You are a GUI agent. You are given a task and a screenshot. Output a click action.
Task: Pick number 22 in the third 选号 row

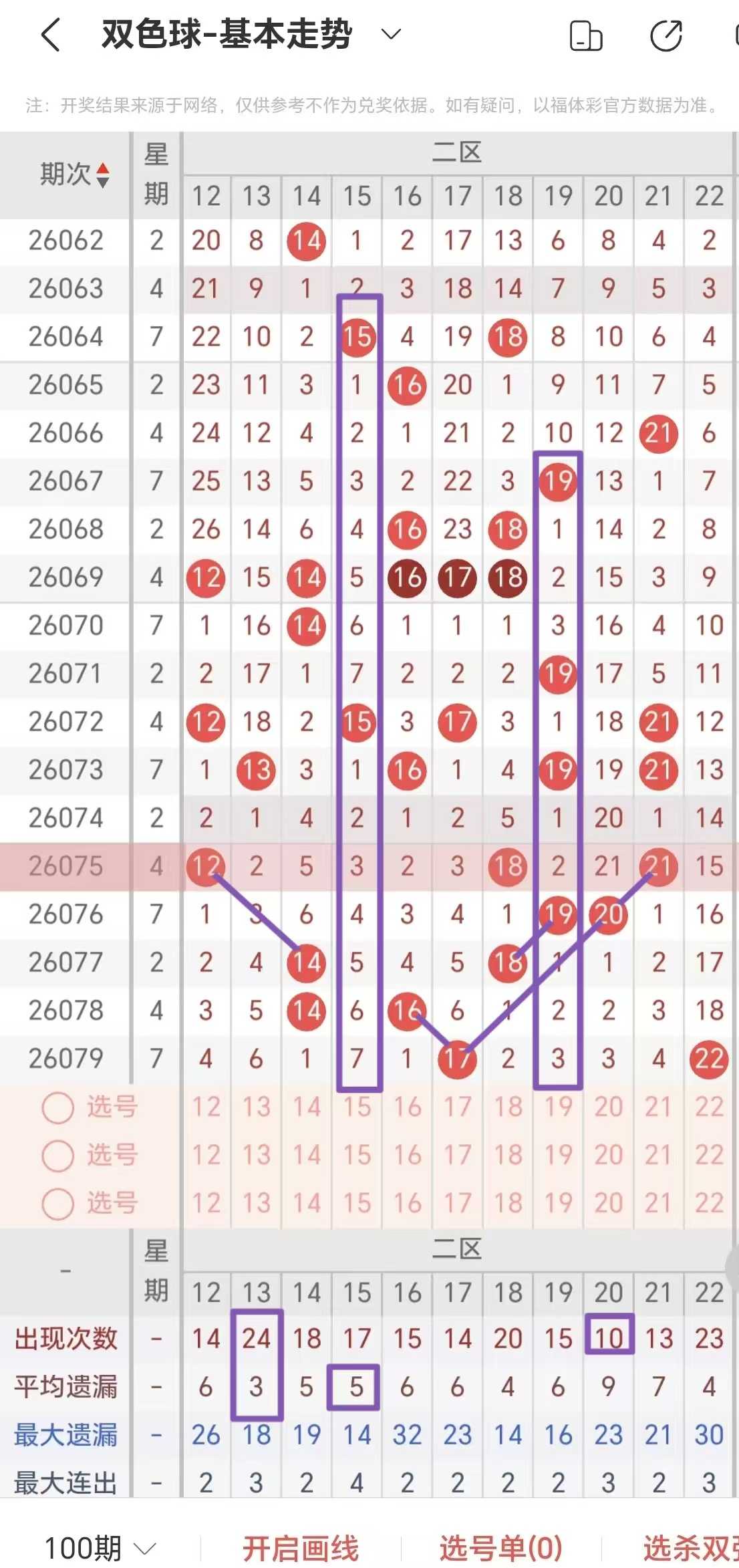coord(710,1203)
